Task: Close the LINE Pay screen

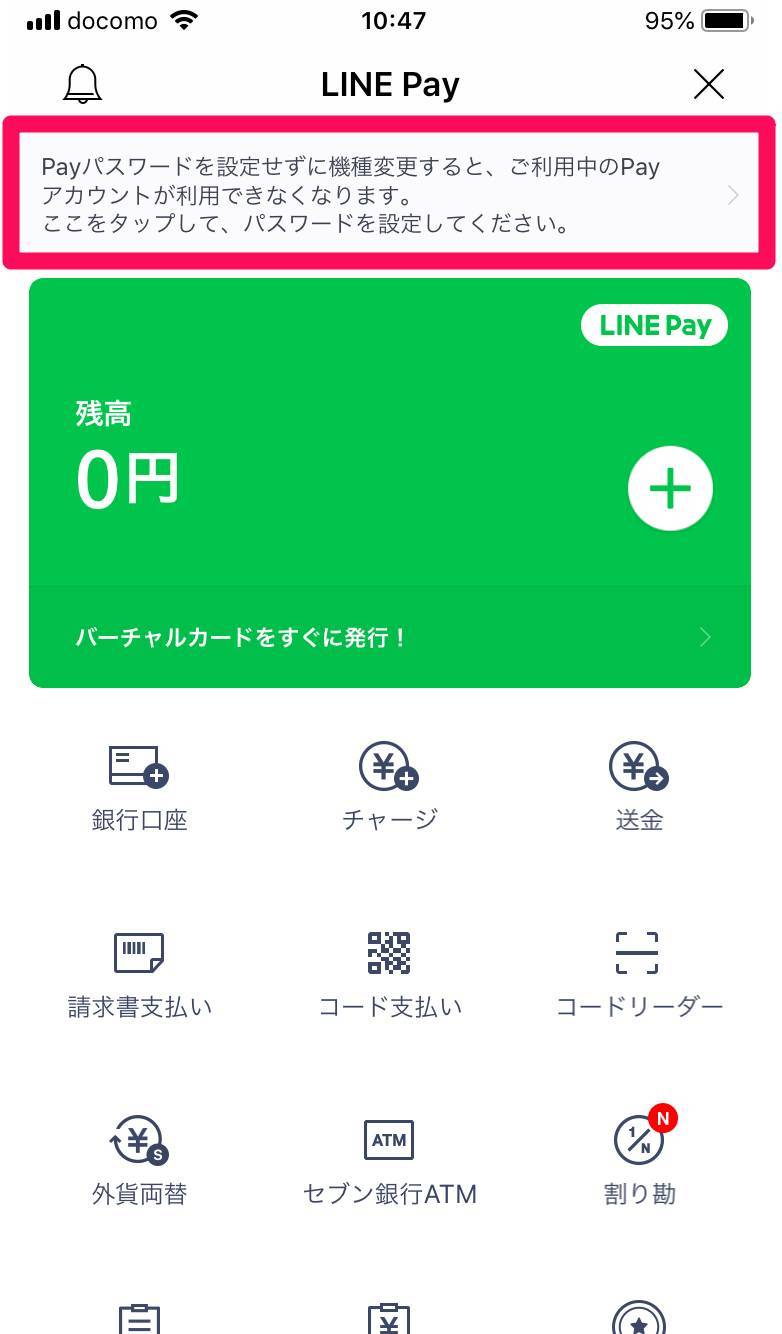Action: point(708,85)
